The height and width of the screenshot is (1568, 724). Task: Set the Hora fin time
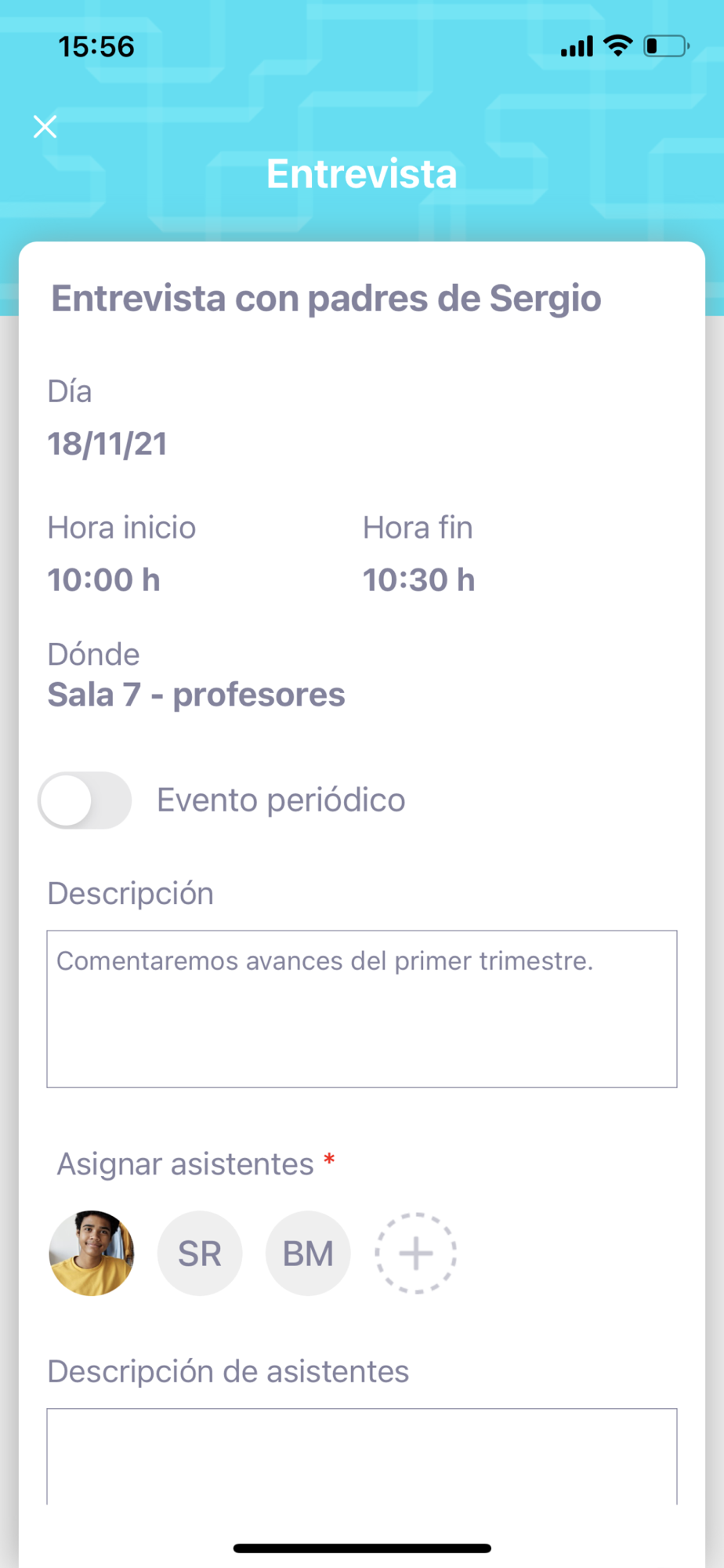[x=419, y=580]
